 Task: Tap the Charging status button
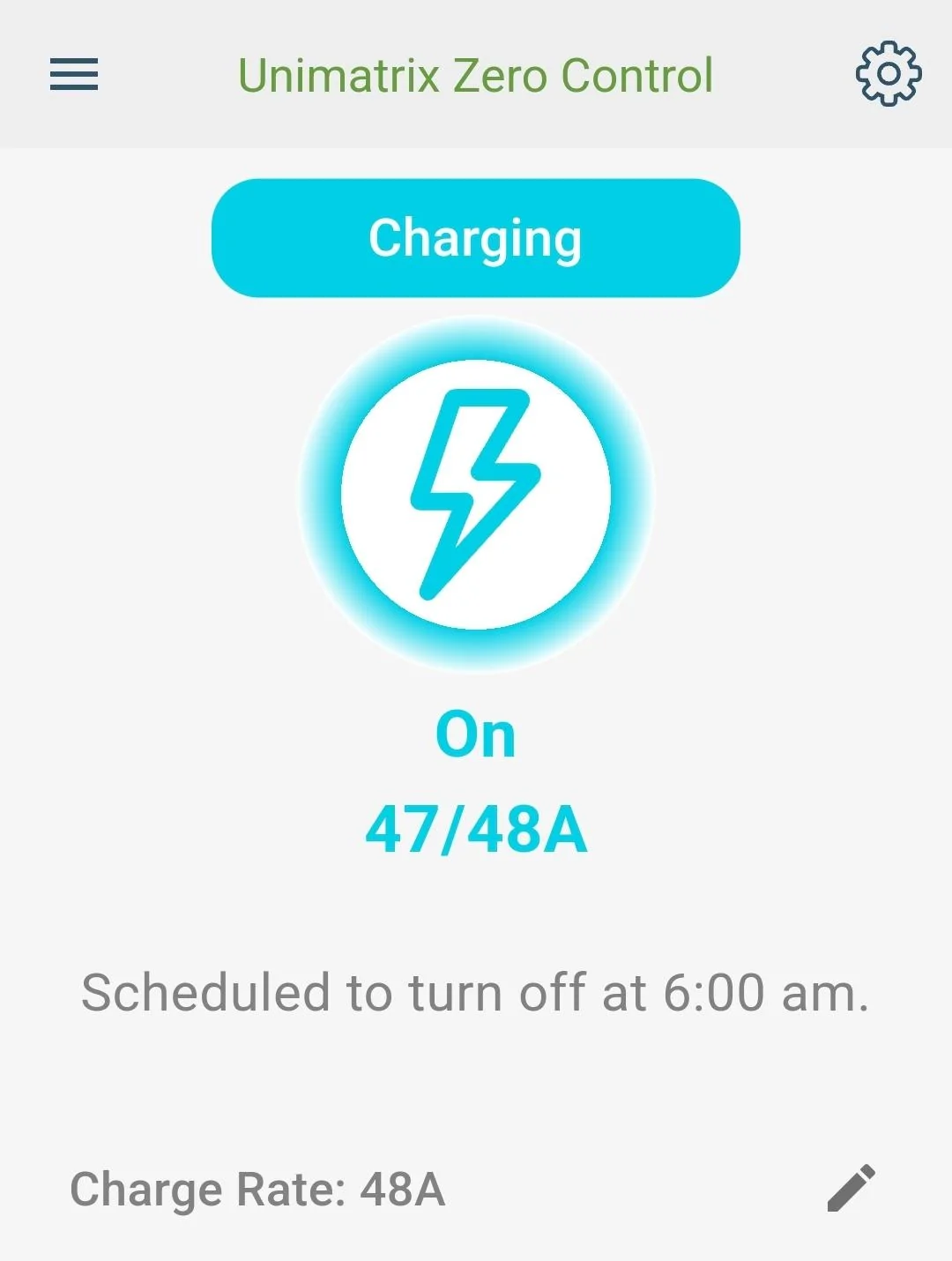(x=476, y=238)
